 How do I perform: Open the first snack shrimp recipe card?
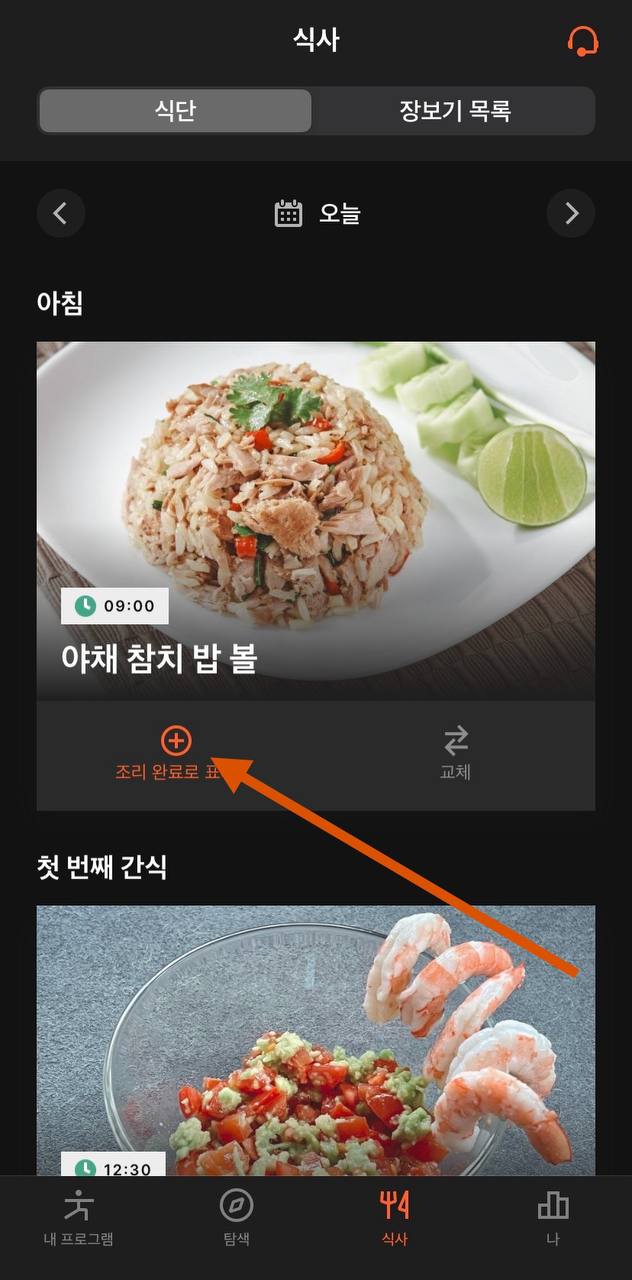coord(316,1040)
